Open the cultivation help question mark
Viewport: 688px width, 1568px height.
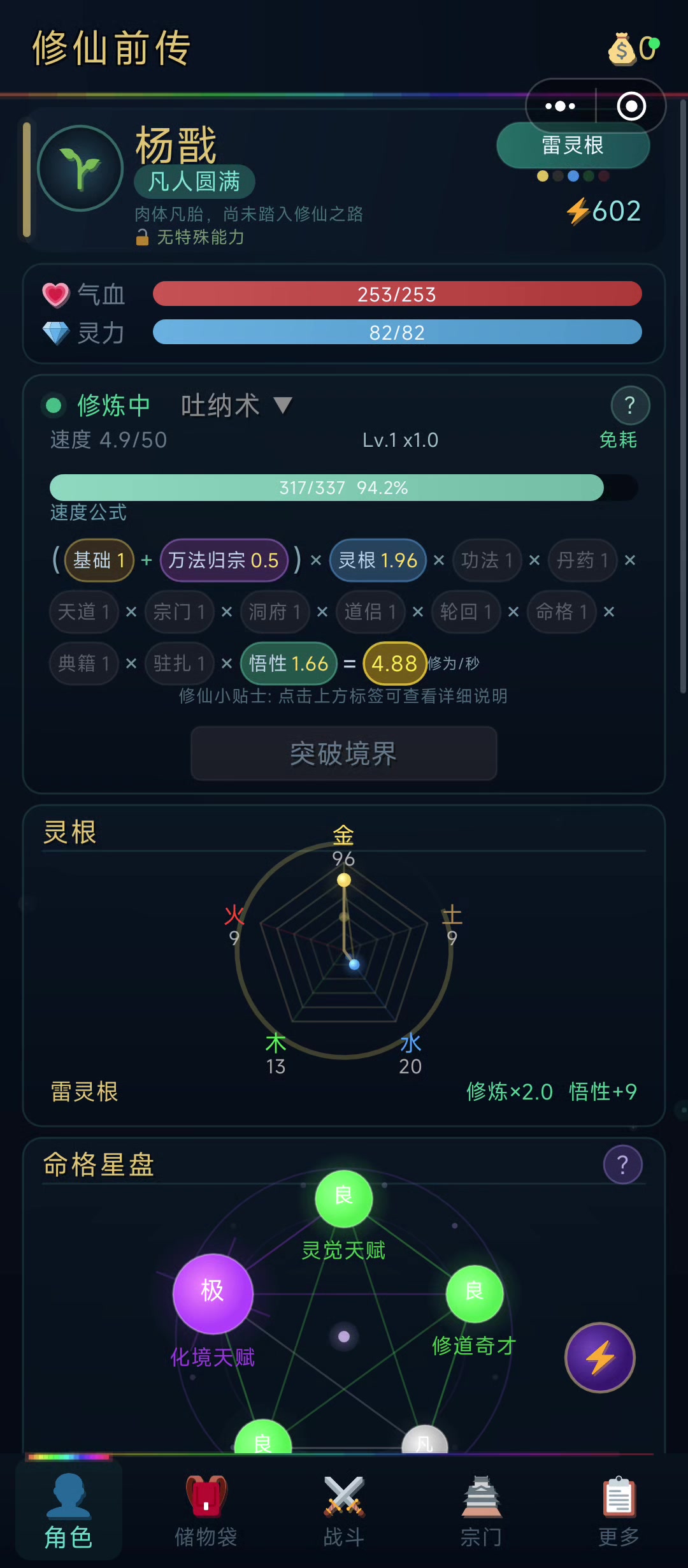coord(629,405)
